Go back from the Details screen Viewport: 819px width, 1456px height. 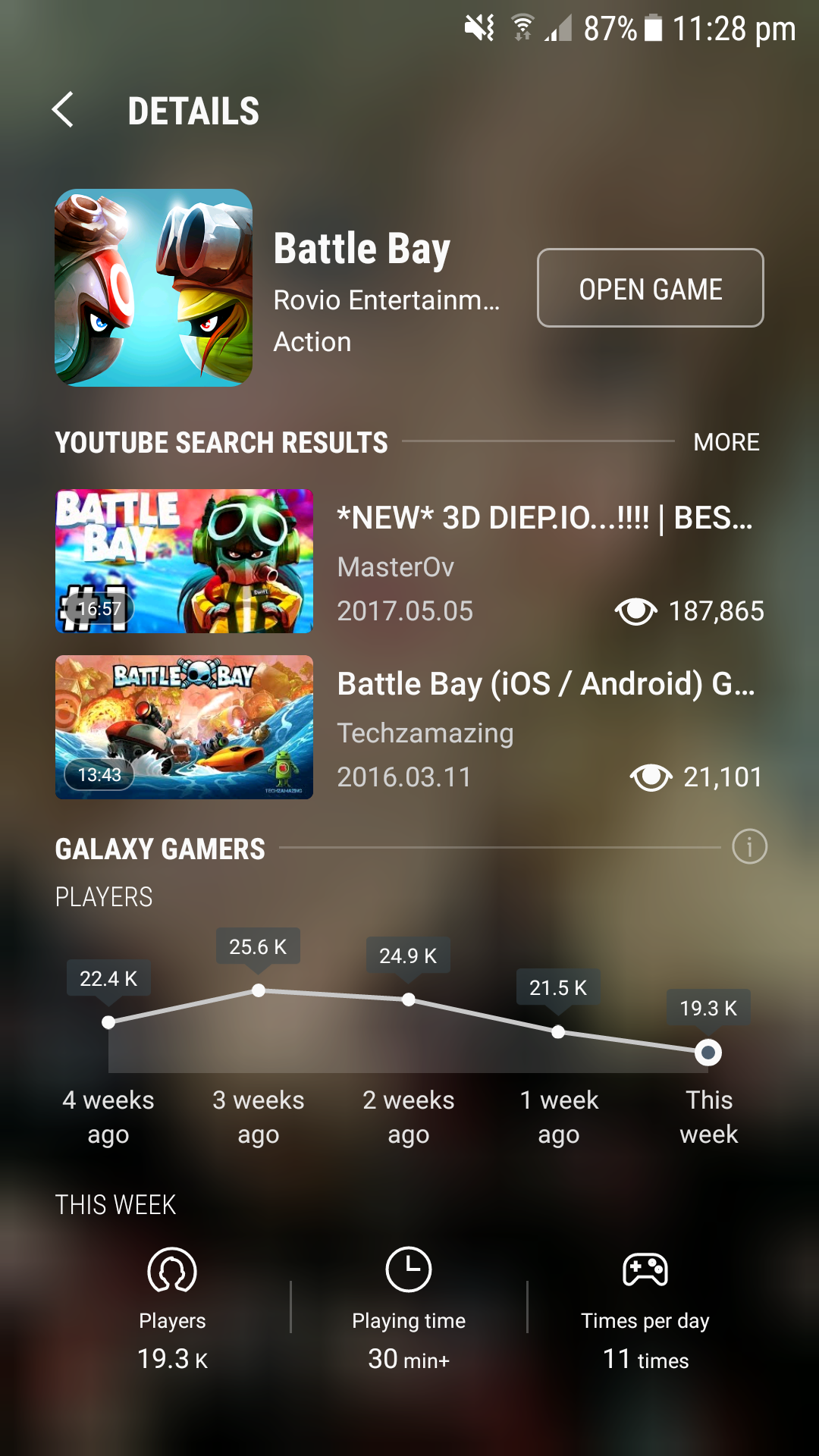pyautogui.click(x=64, y=111)
